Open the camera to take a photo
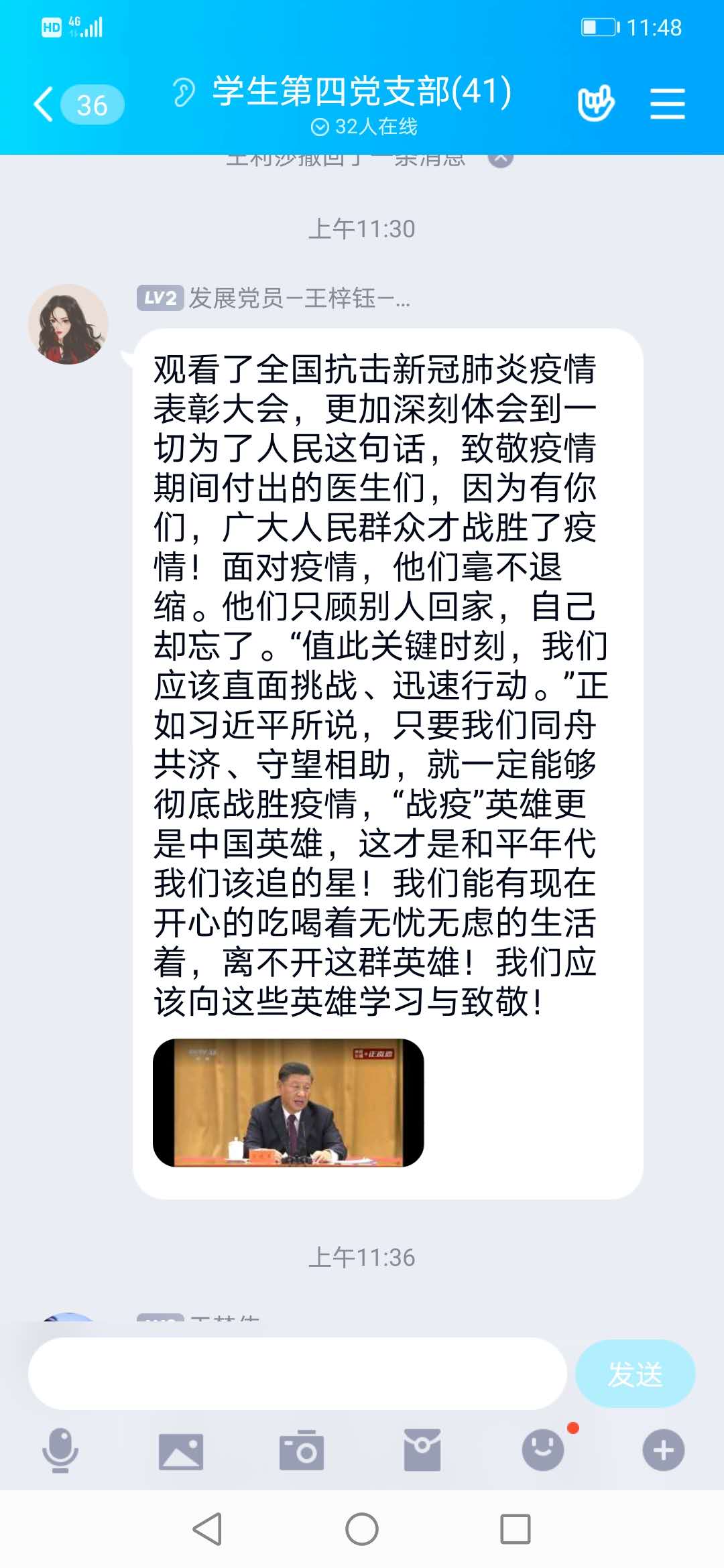The image size is (724, 1568). pos(301,1450)
